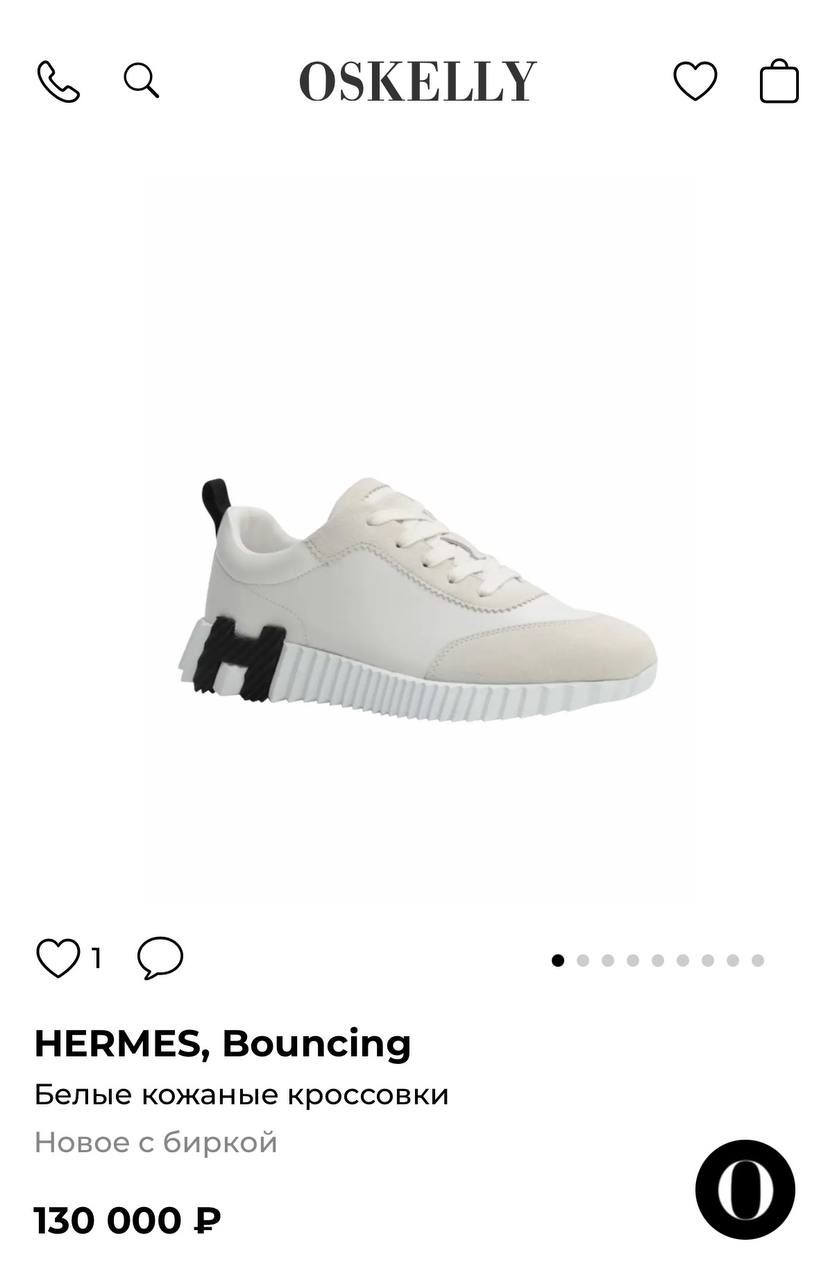
Task: Select the second photo indicator dot
Action: [583, 960]
